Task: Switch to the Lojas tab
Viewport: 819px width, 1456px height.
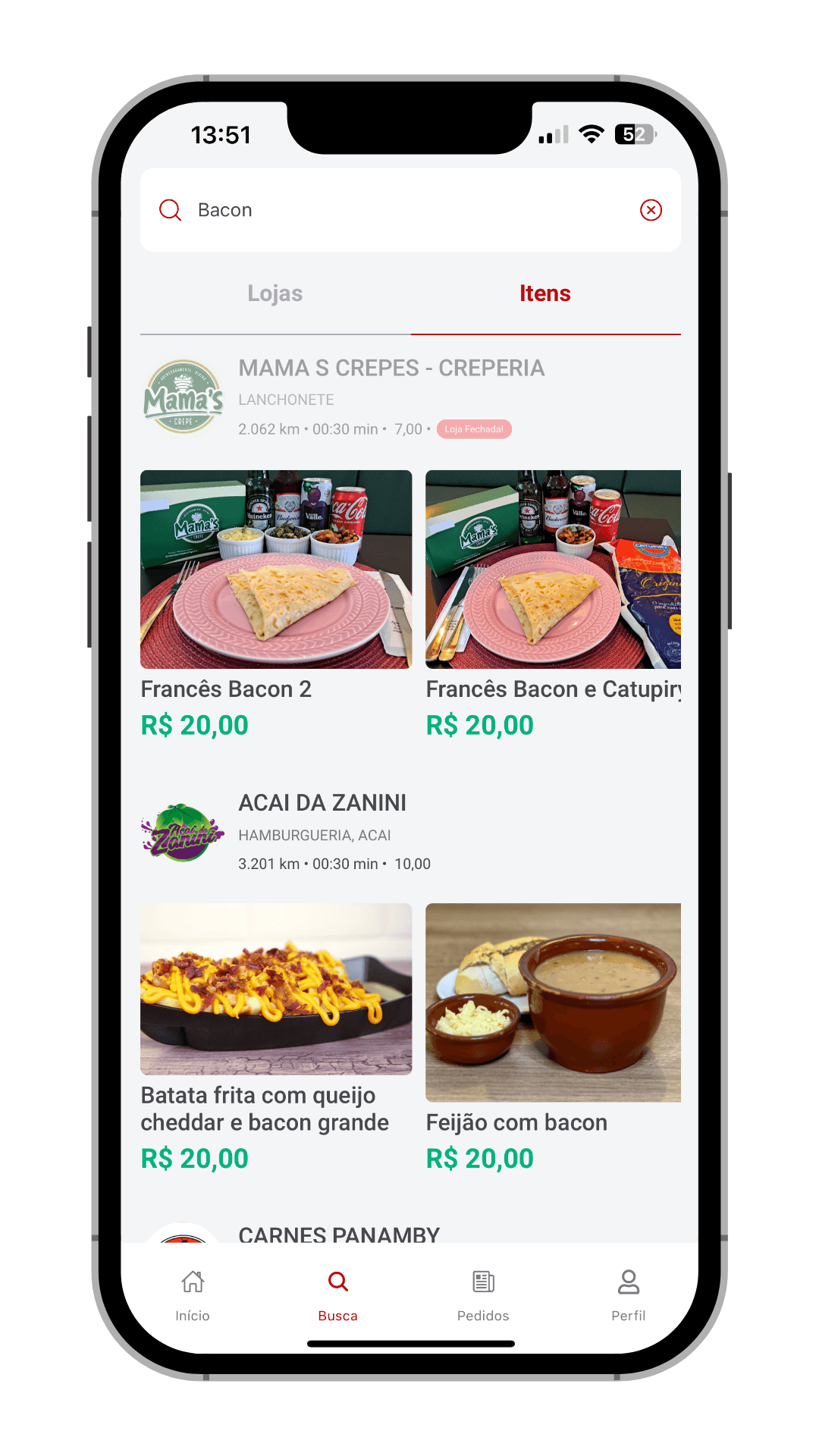Action: pos(275,293)
